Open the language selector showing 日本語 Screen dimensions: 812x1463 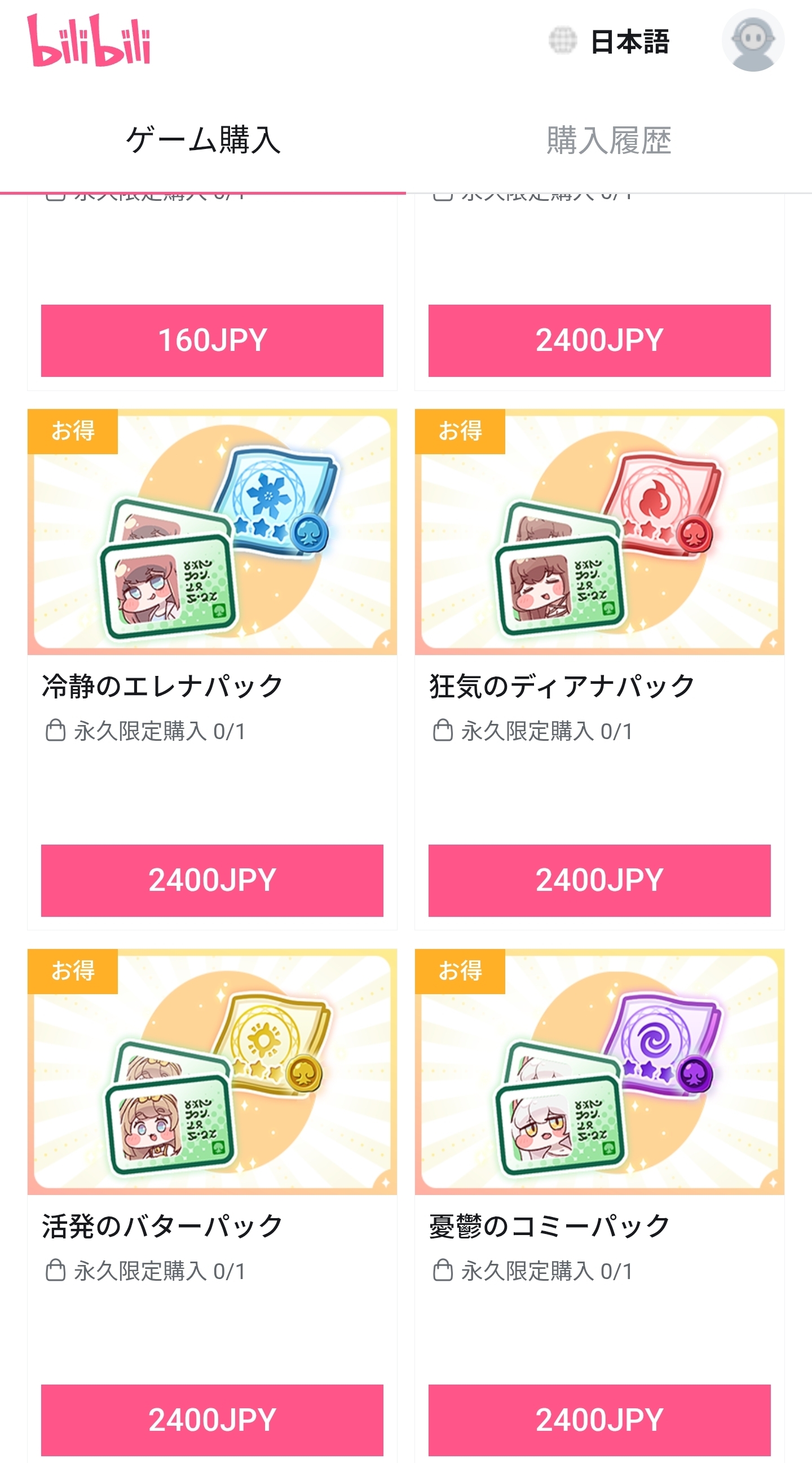click(x=611, y=41)
